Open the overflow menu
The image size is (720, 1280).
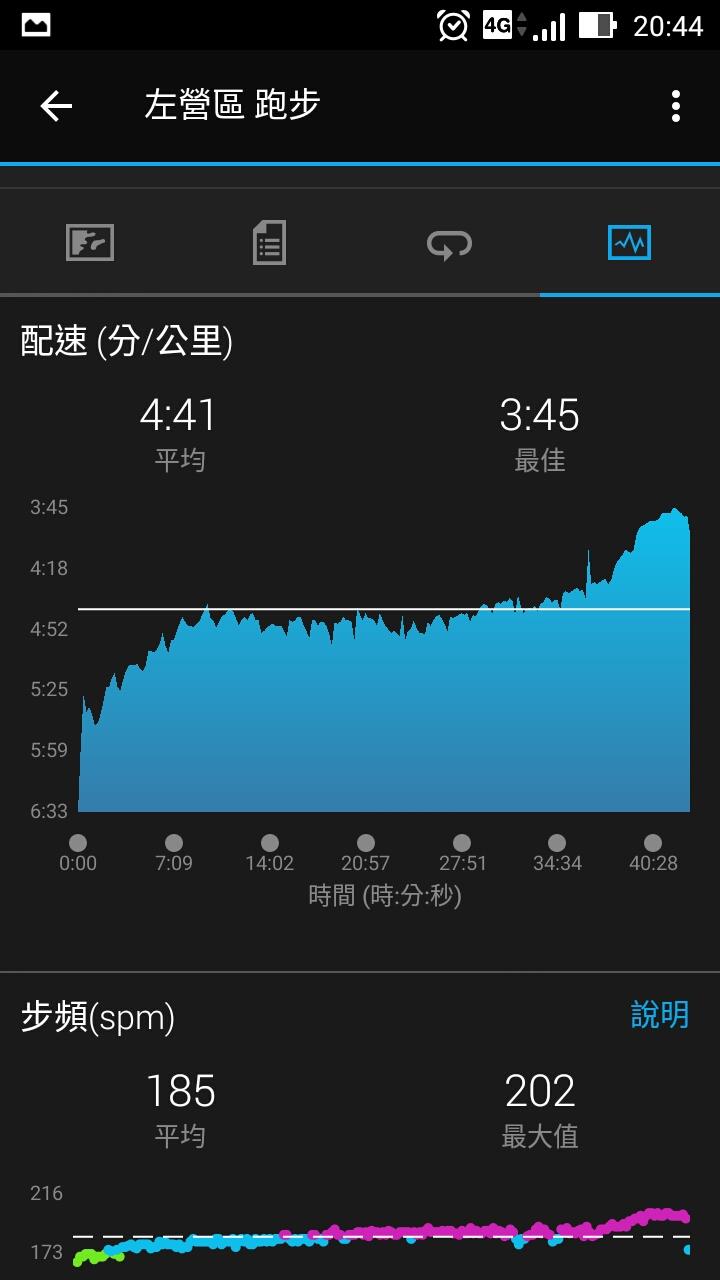[676, 106]
